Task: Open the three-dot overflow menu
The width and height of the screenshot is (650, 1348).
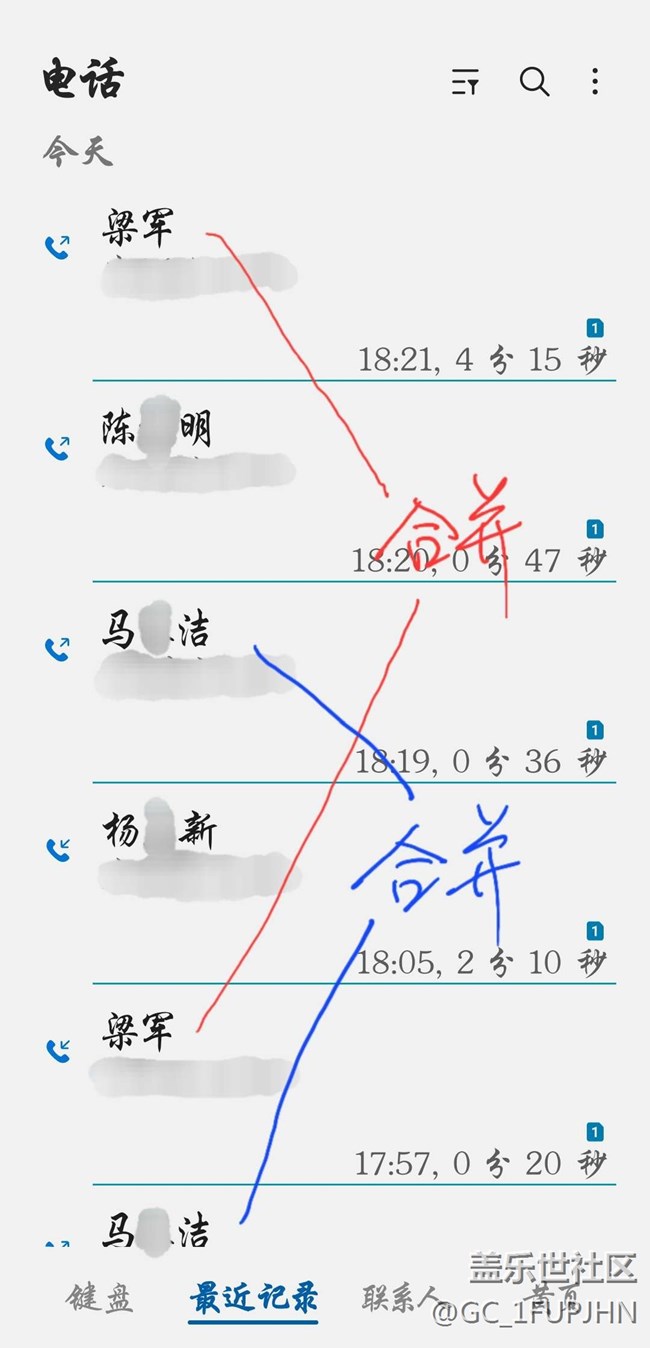Action: point(595,82)
